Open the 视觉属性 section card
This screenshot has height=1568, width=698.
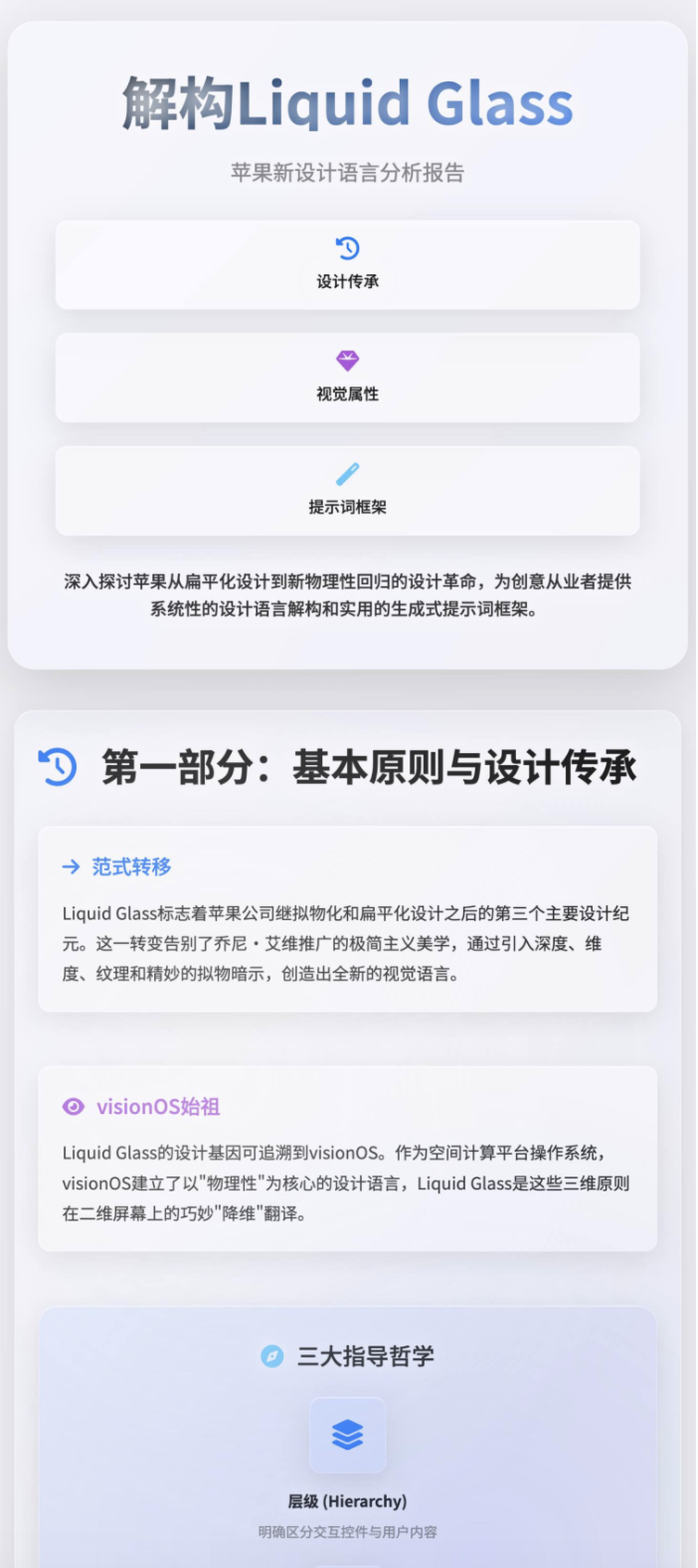click(347, 378)
